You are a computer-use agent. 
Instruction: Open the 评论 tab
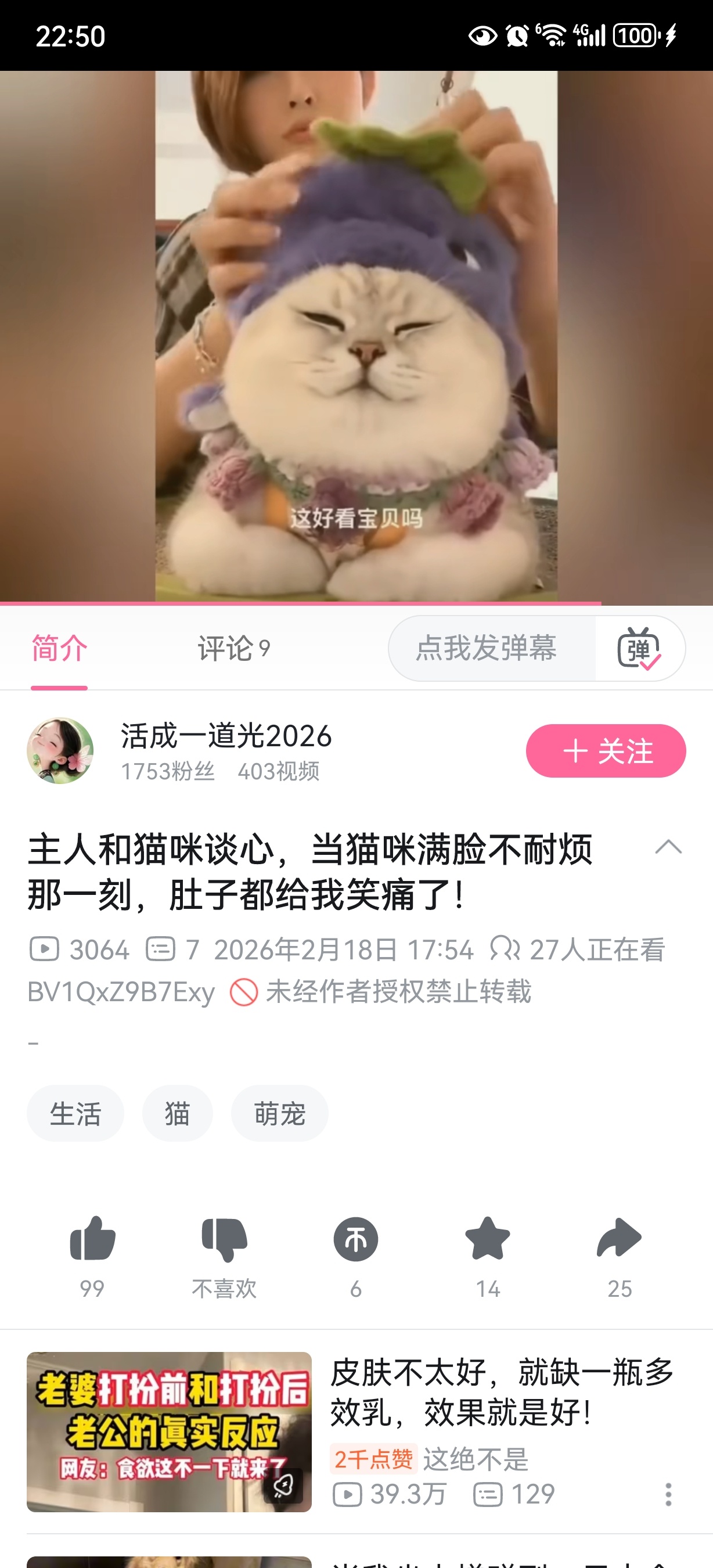[x=233, y=648]
